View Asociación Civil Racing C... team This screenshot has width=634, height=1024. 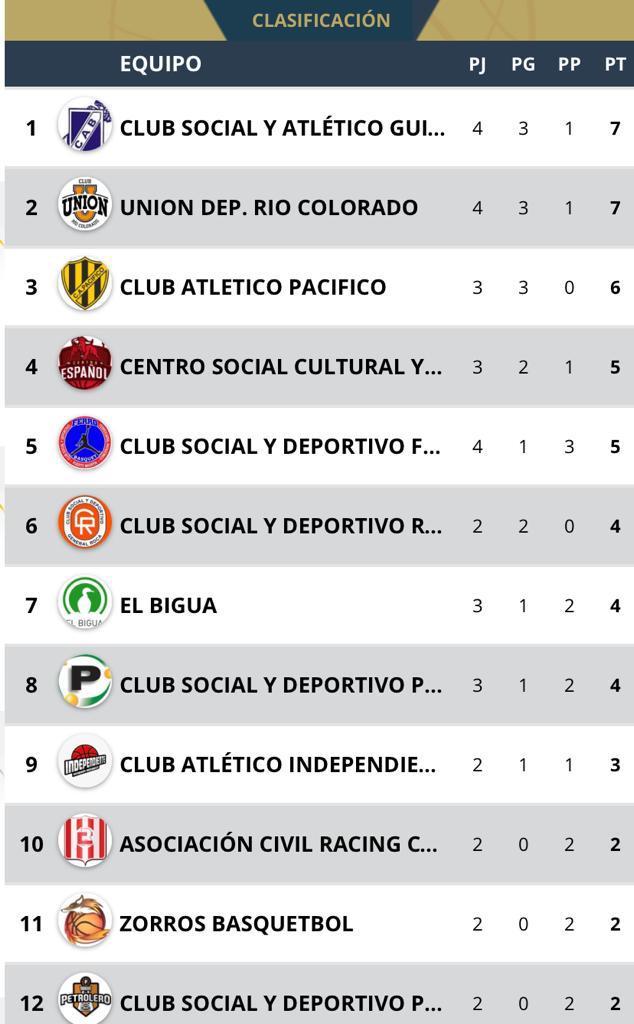pos(319,844)
